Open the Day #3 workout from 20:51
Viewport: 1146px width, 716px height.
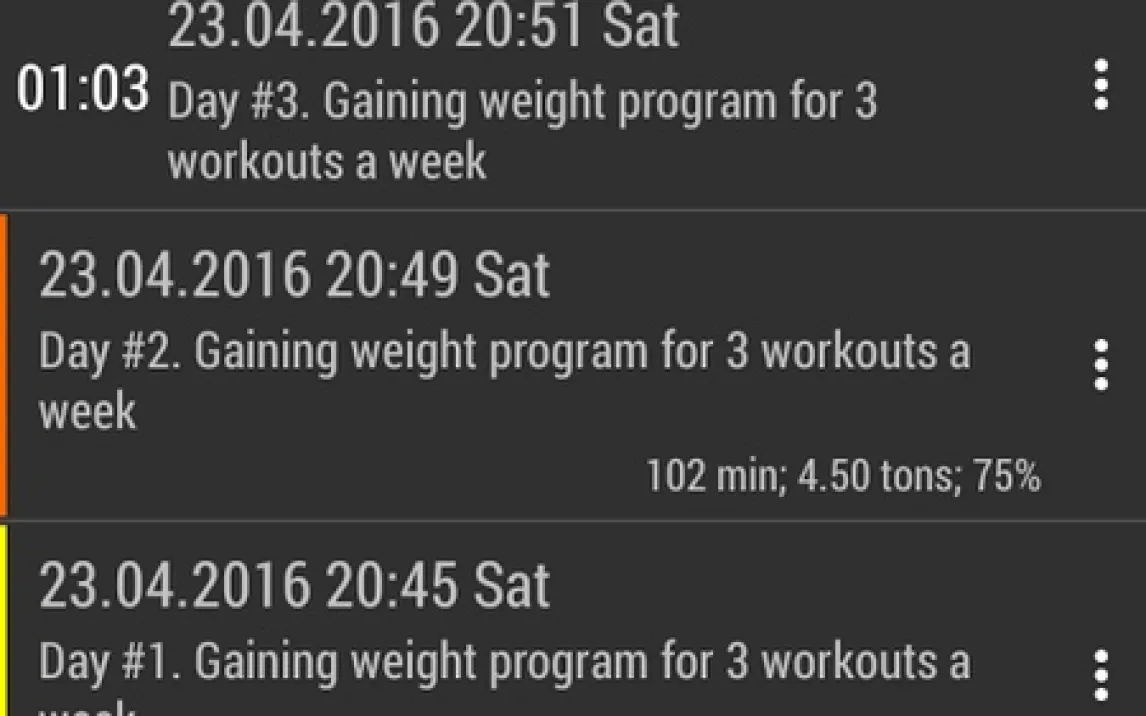[520, 100]
